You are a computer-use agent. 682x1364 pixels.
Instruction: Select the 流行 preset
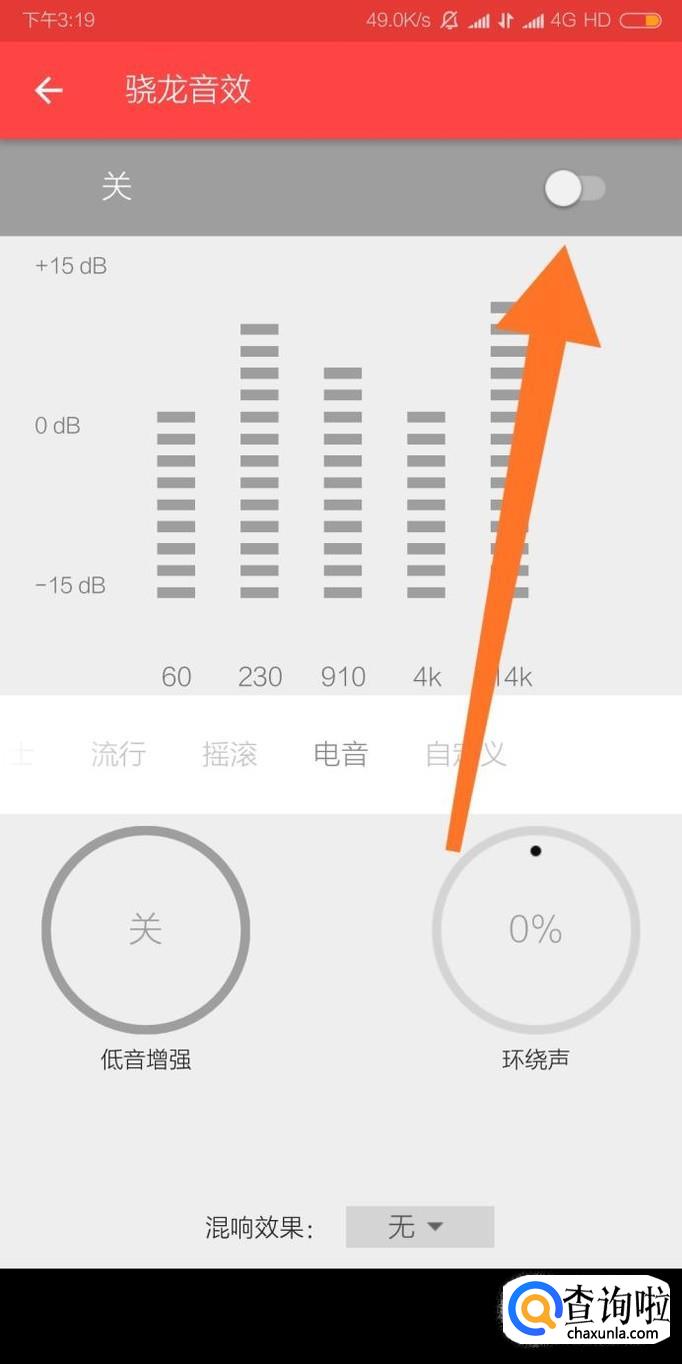pyautogui.click(x=118, y=754)
